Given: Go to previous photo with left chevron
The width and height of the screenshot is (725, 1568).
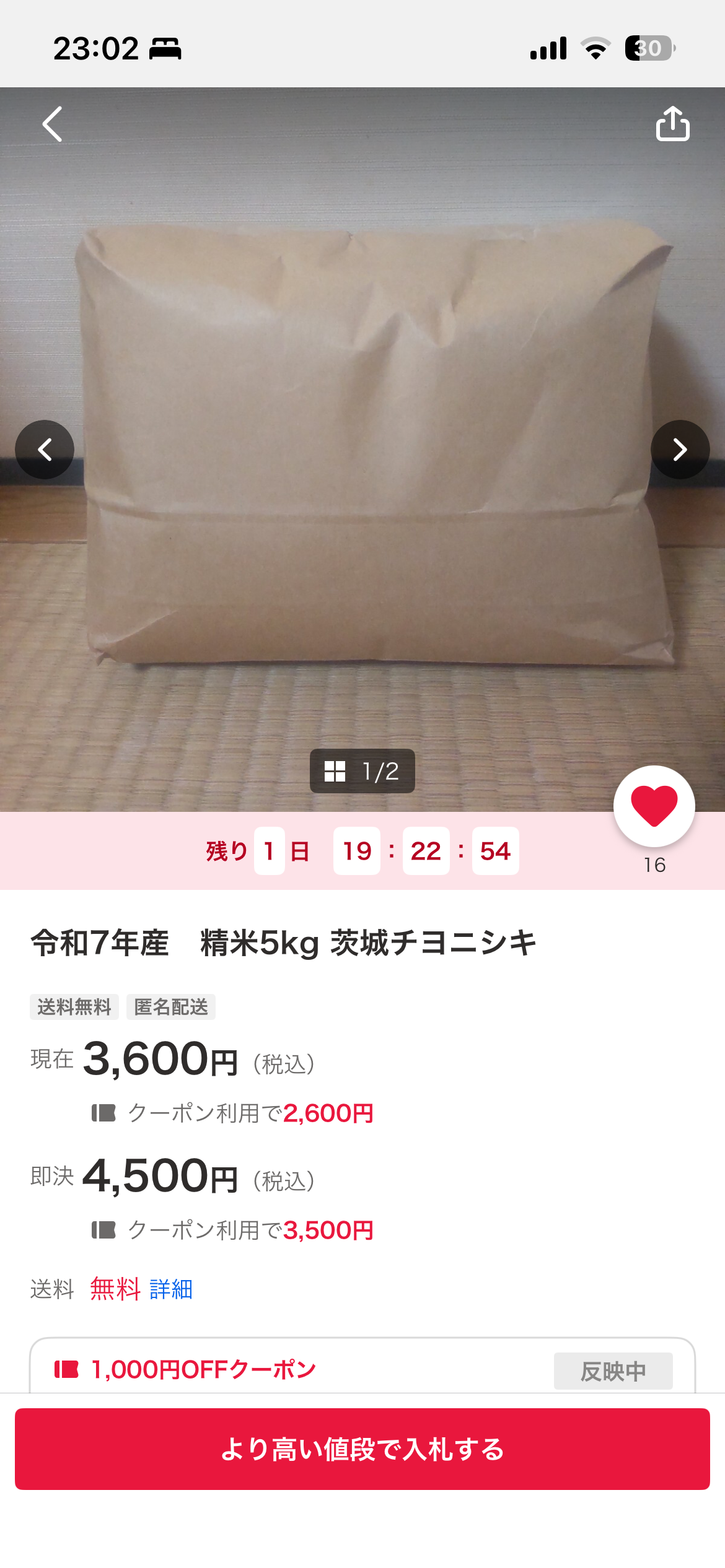Looking at the screenshot, I should pyautogui.click(x=45, y=450).
